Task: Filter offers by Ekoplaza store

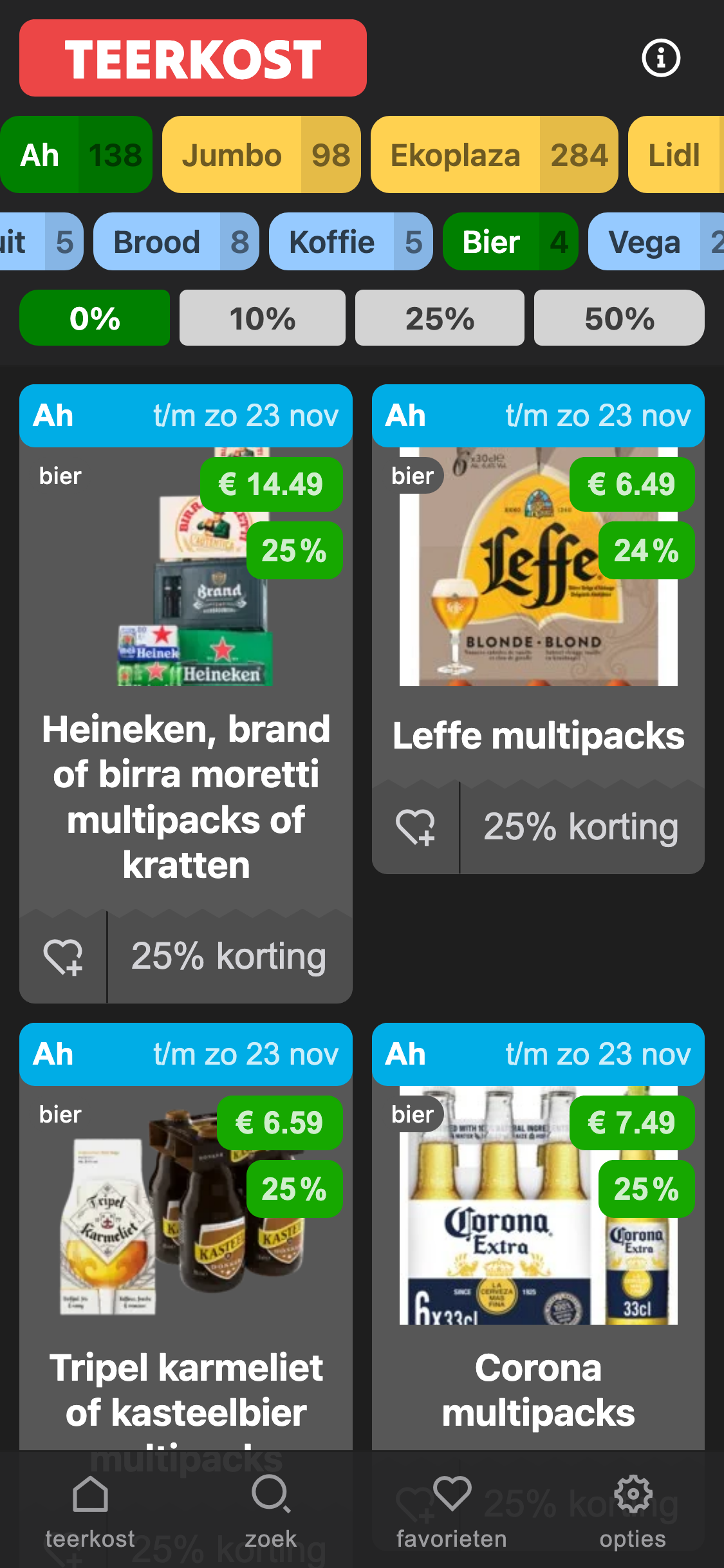Action: tap(494, 155)
